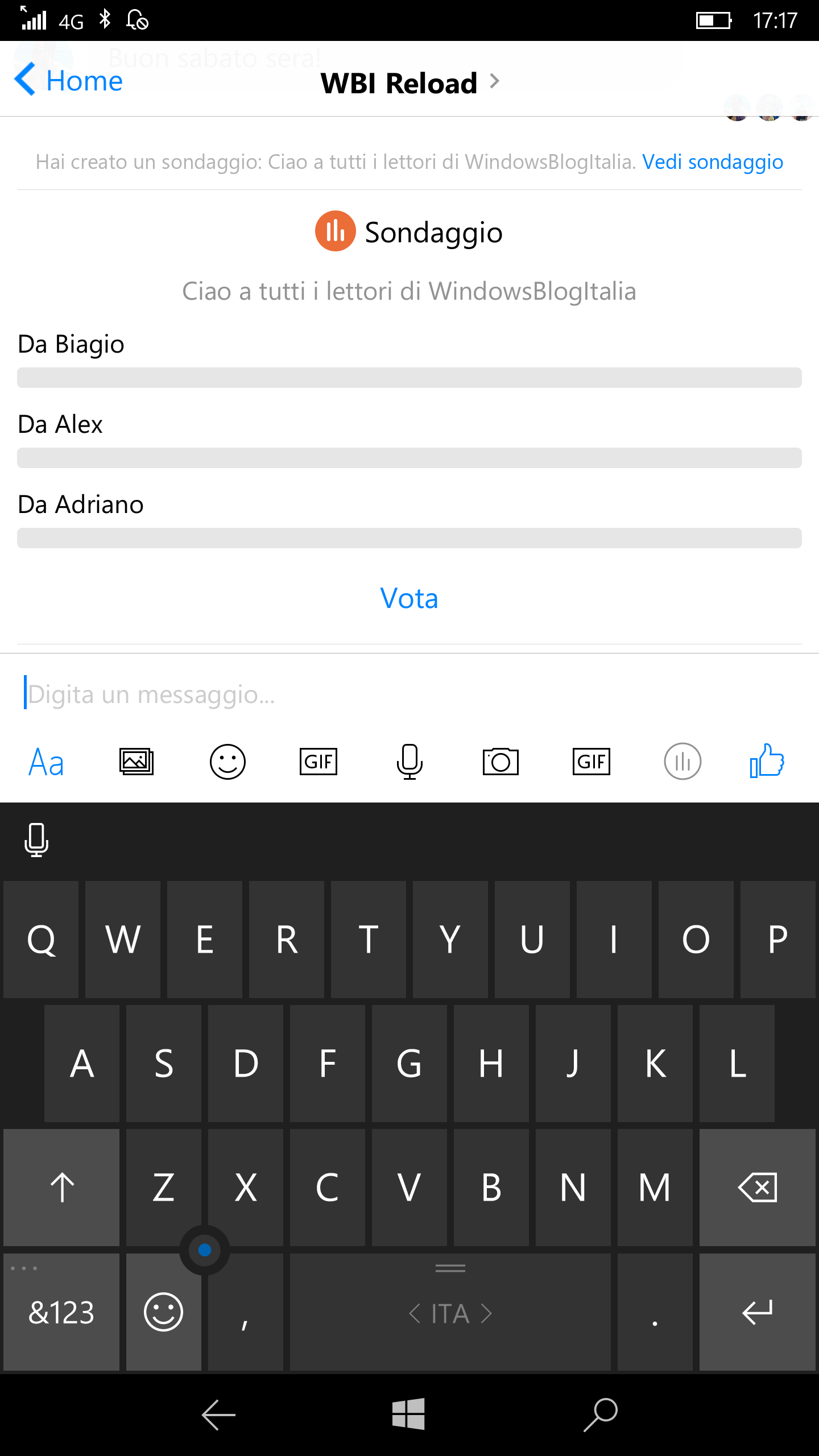The image size is (819, 1456).
Task: Switch keyboard to &123 symbols
Action: pyautogui.click(x=61, y=1312)
